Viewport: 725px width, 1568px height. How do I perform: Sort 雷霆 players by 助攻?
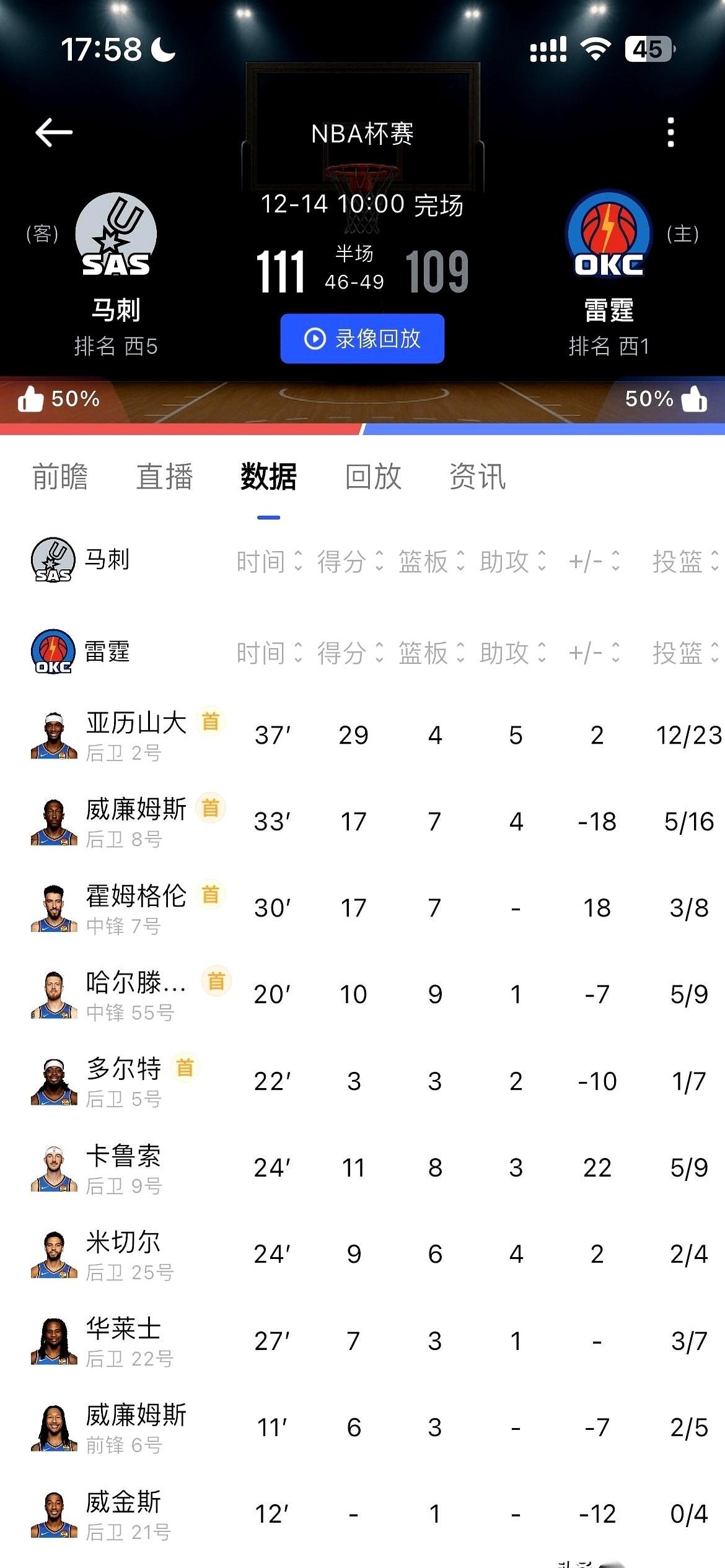pyautogui.click(x=513, y=653)
